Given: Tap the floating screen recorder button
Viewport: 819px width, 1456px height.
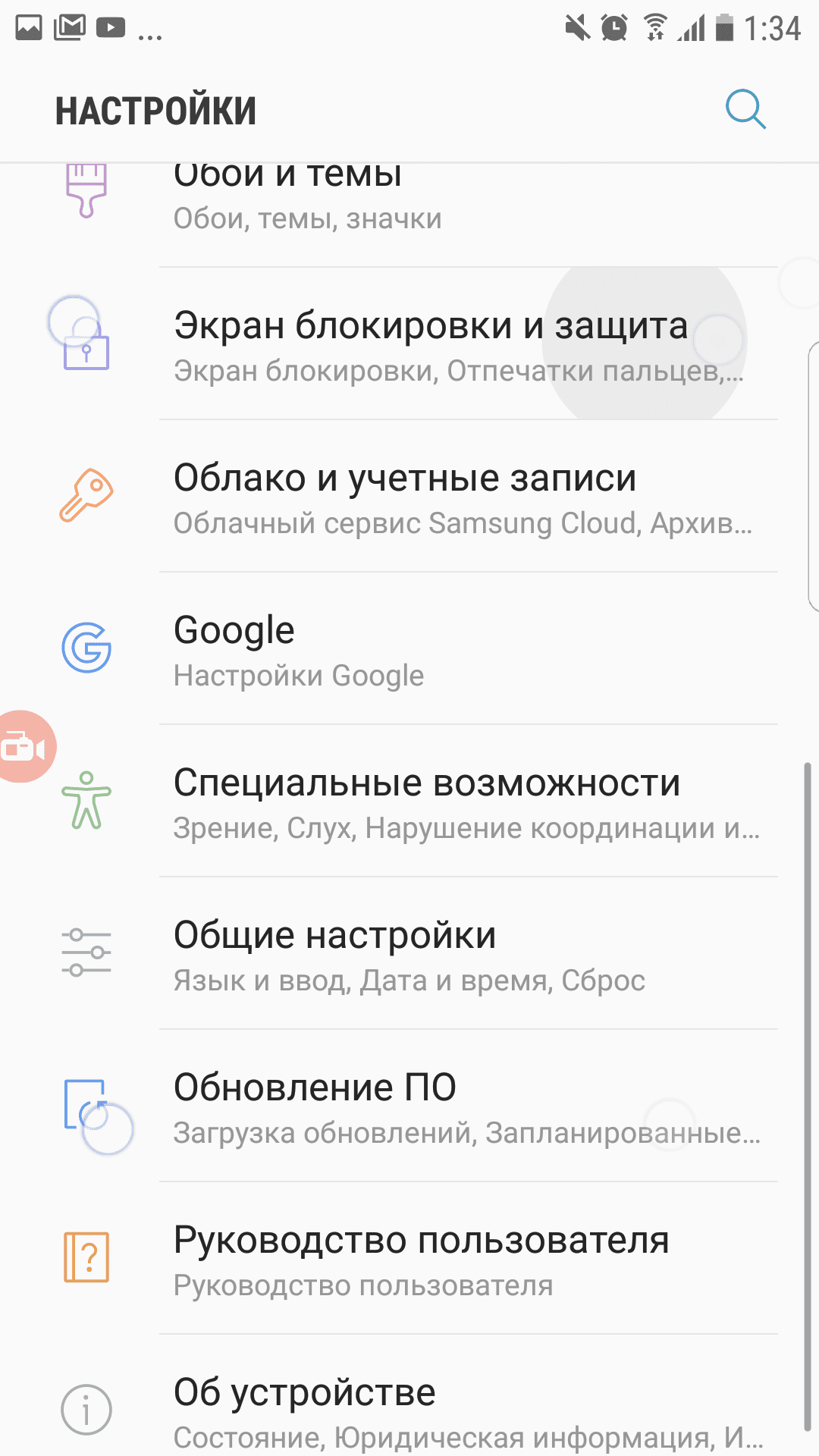Looking at the screenshot, I should [x=24, y=747].
